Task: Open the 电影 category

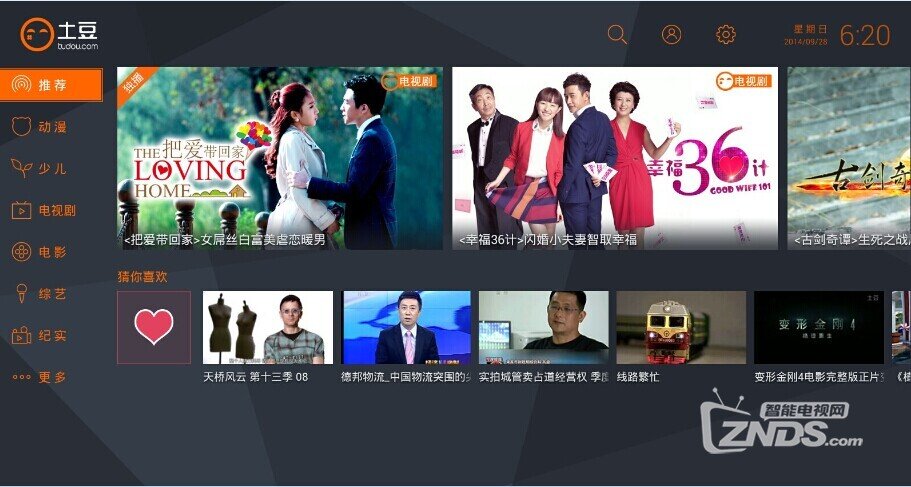Action: (x=52, y=252)
